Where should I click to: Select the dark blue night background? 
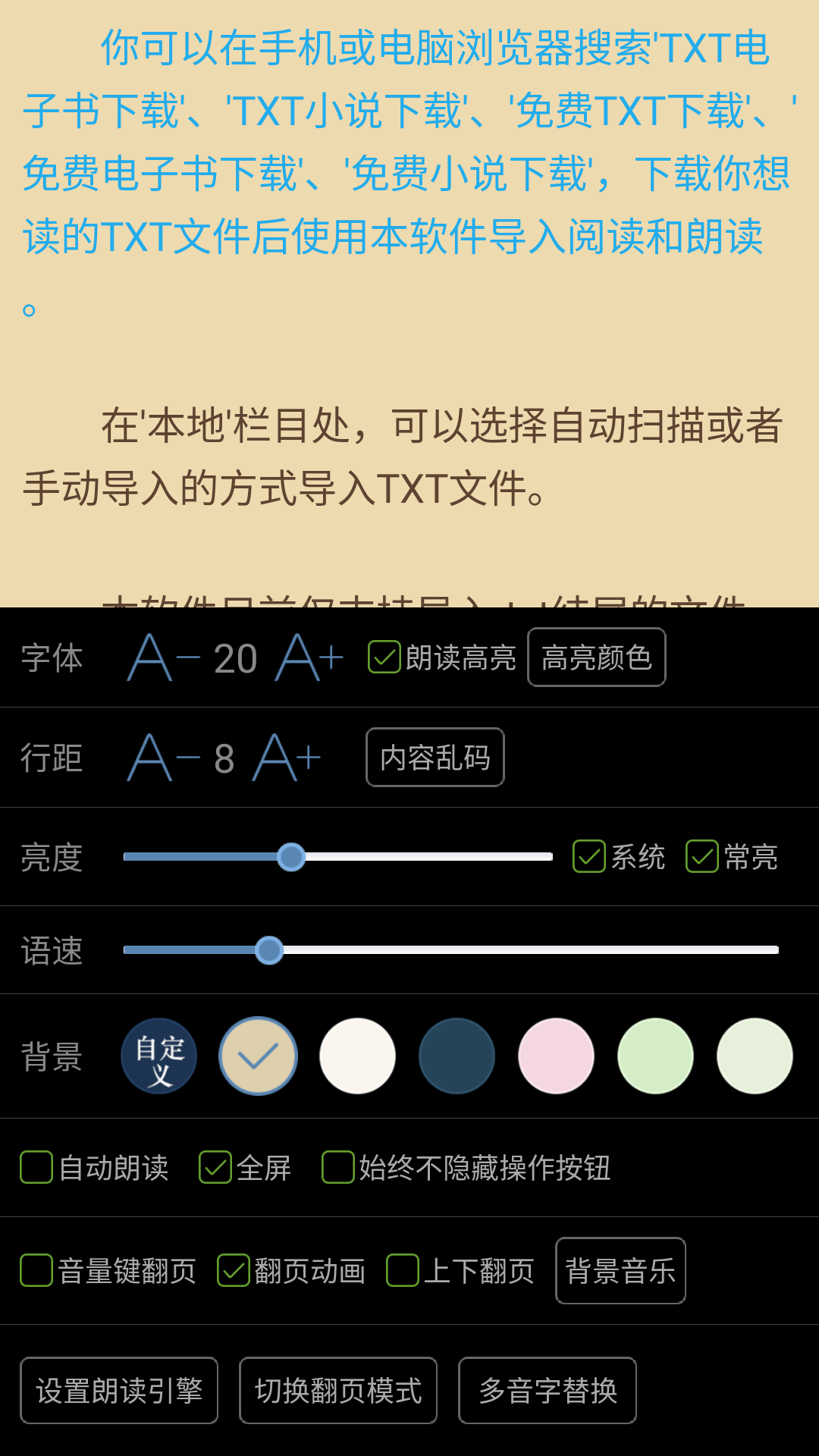(457, 1055)
